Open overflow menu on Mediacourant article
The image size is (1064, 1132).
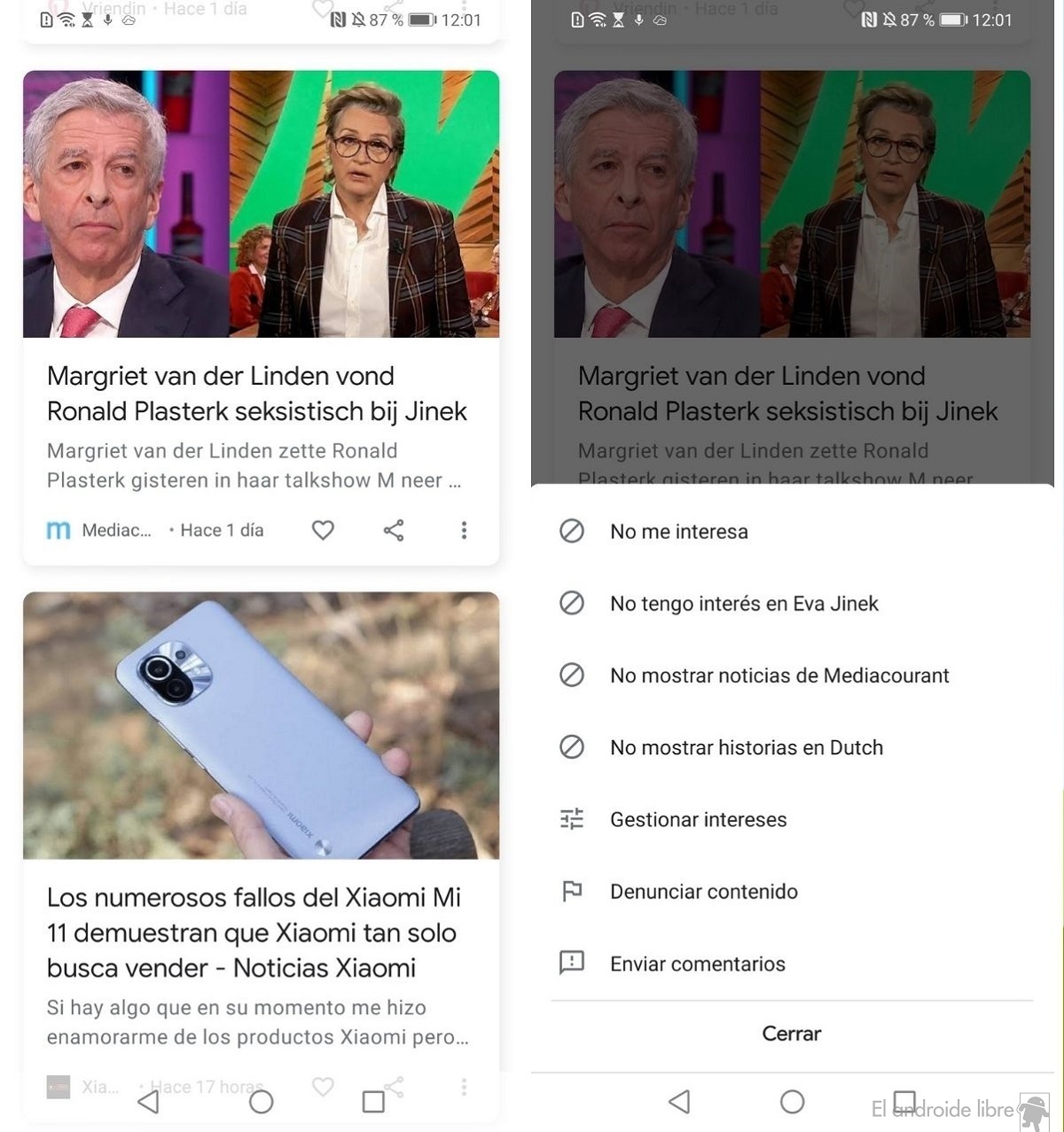pyautogui.click(x=464, y=530)
